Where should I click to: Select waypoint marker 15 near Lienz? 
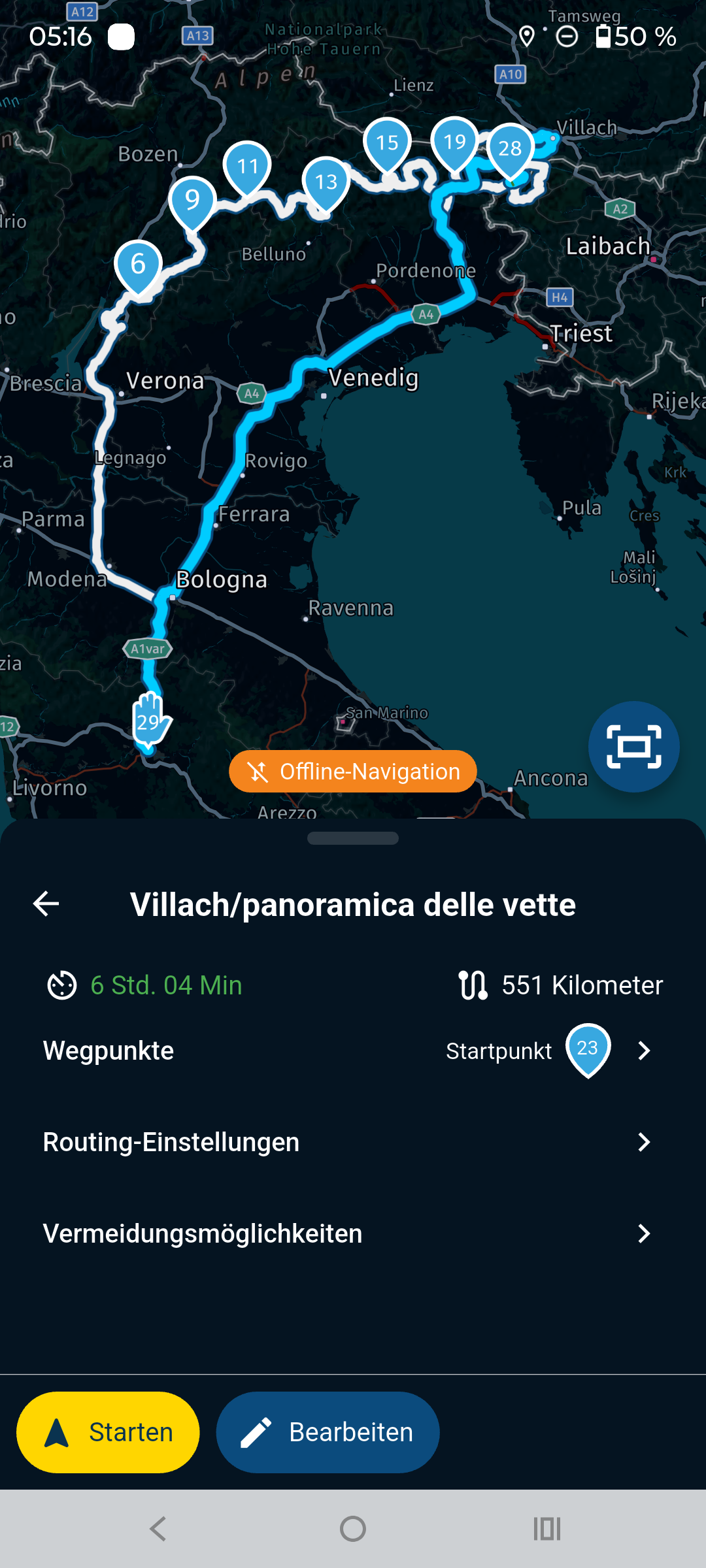pyautogui.click(x=386, y=142)
